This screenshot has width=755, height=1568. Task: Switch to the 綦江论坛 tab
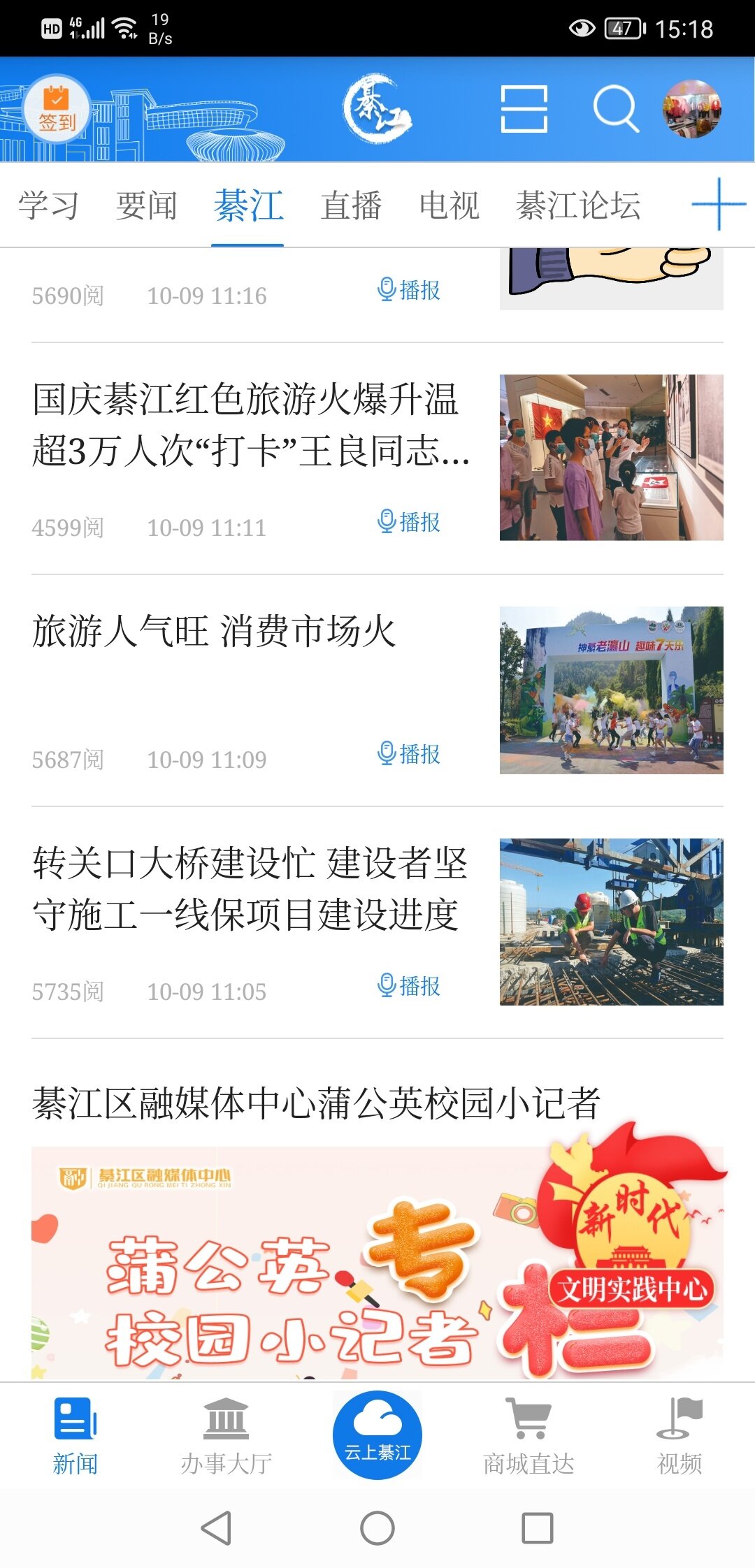point(578,205)
